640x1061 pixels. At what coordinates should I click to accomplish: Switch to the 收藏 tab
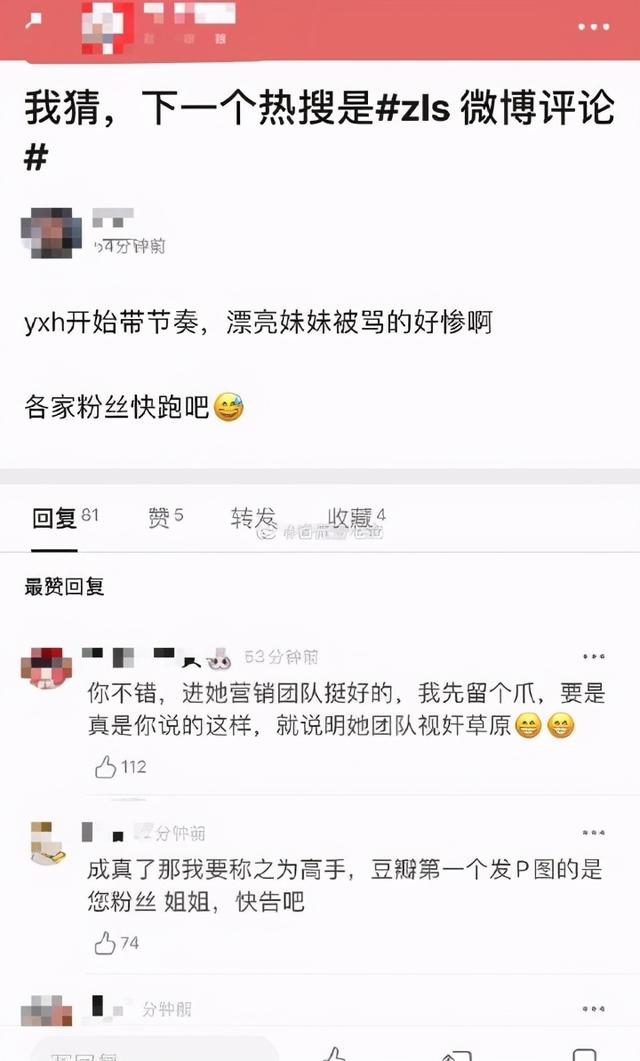click(x=351, y=518)
